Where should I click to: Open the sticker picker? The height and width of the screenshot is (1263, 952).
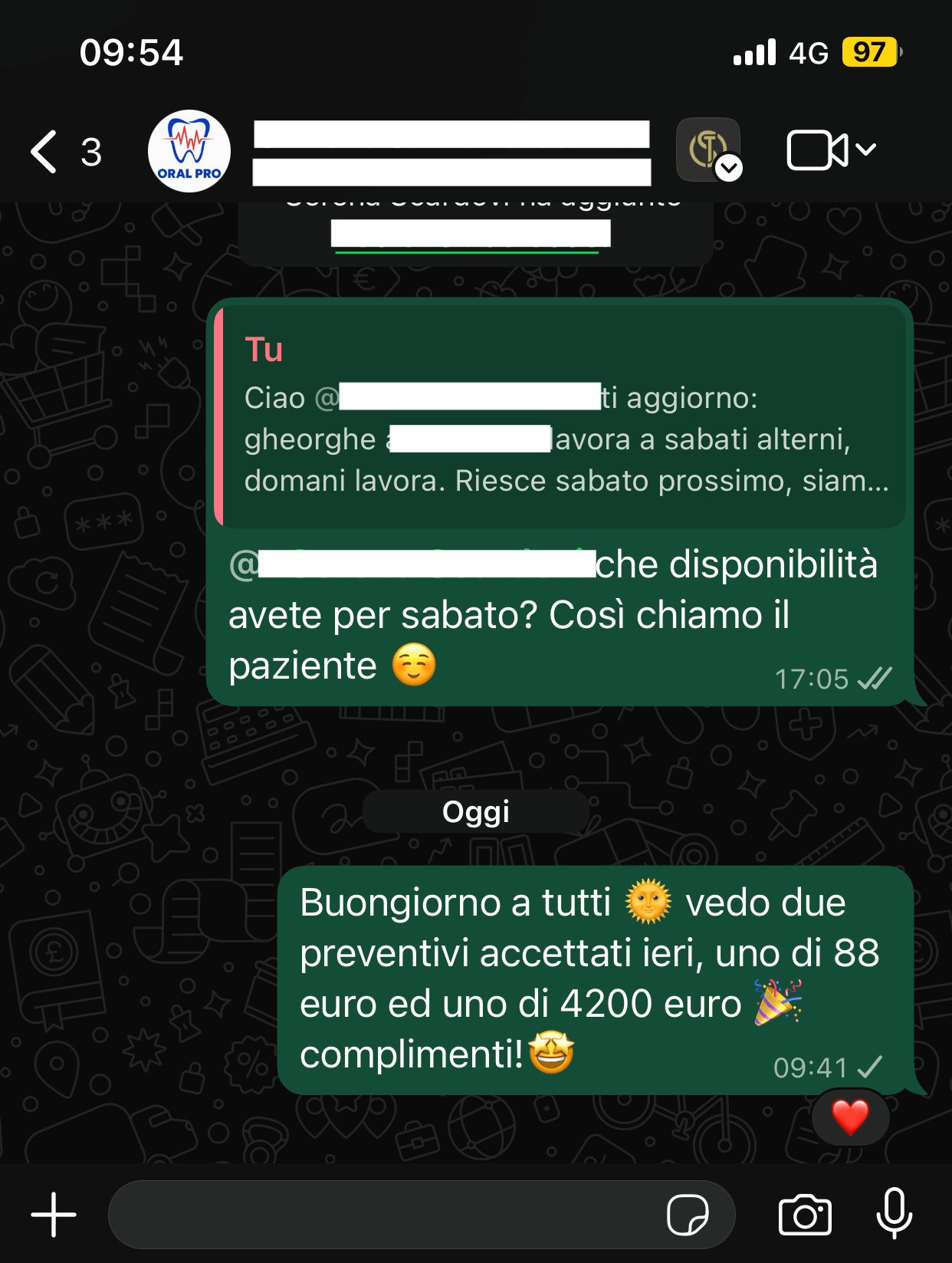tap(688, 1215)
